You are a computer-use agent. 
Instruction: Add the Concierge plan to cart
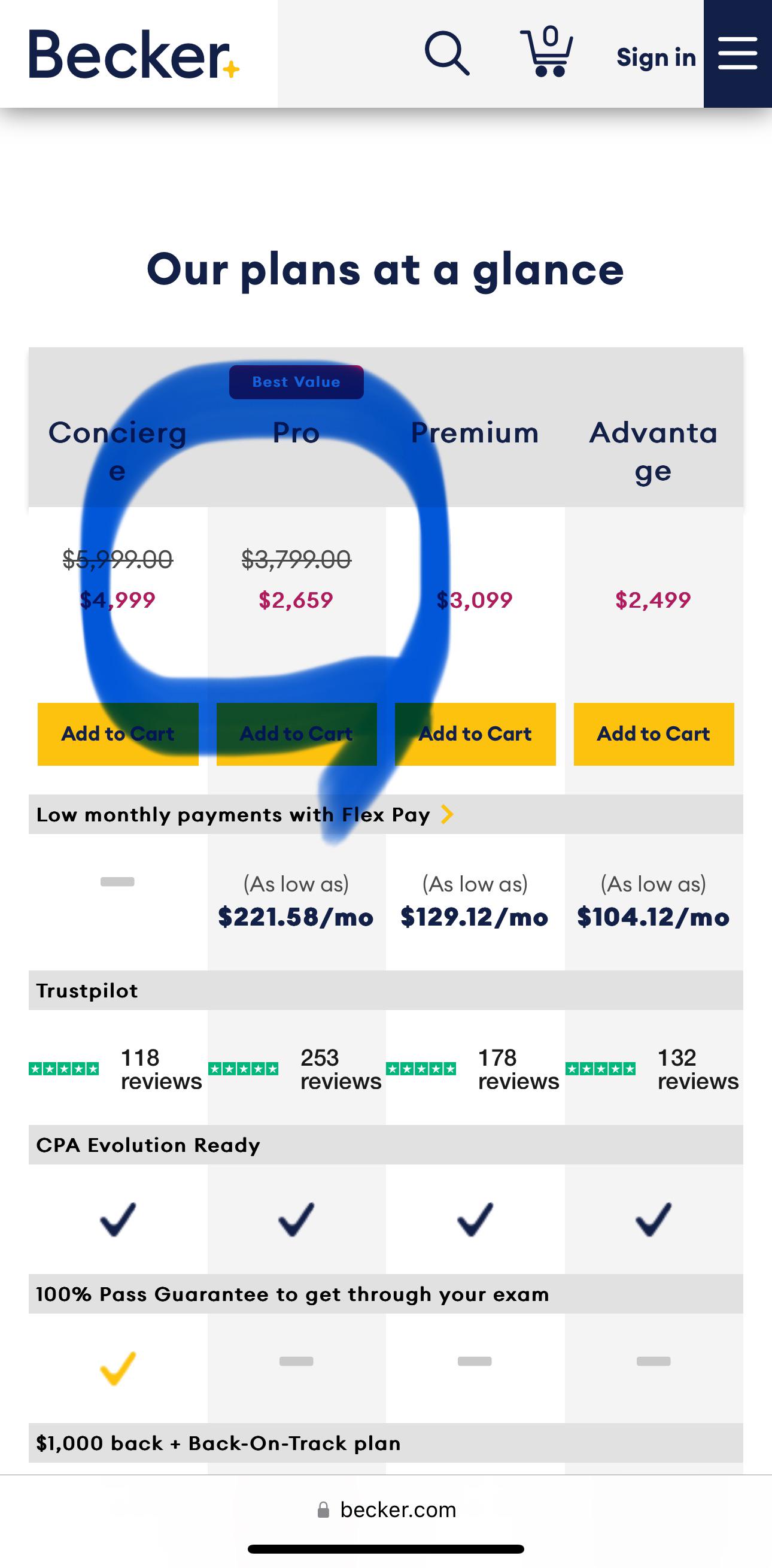(x=117, y=733)
